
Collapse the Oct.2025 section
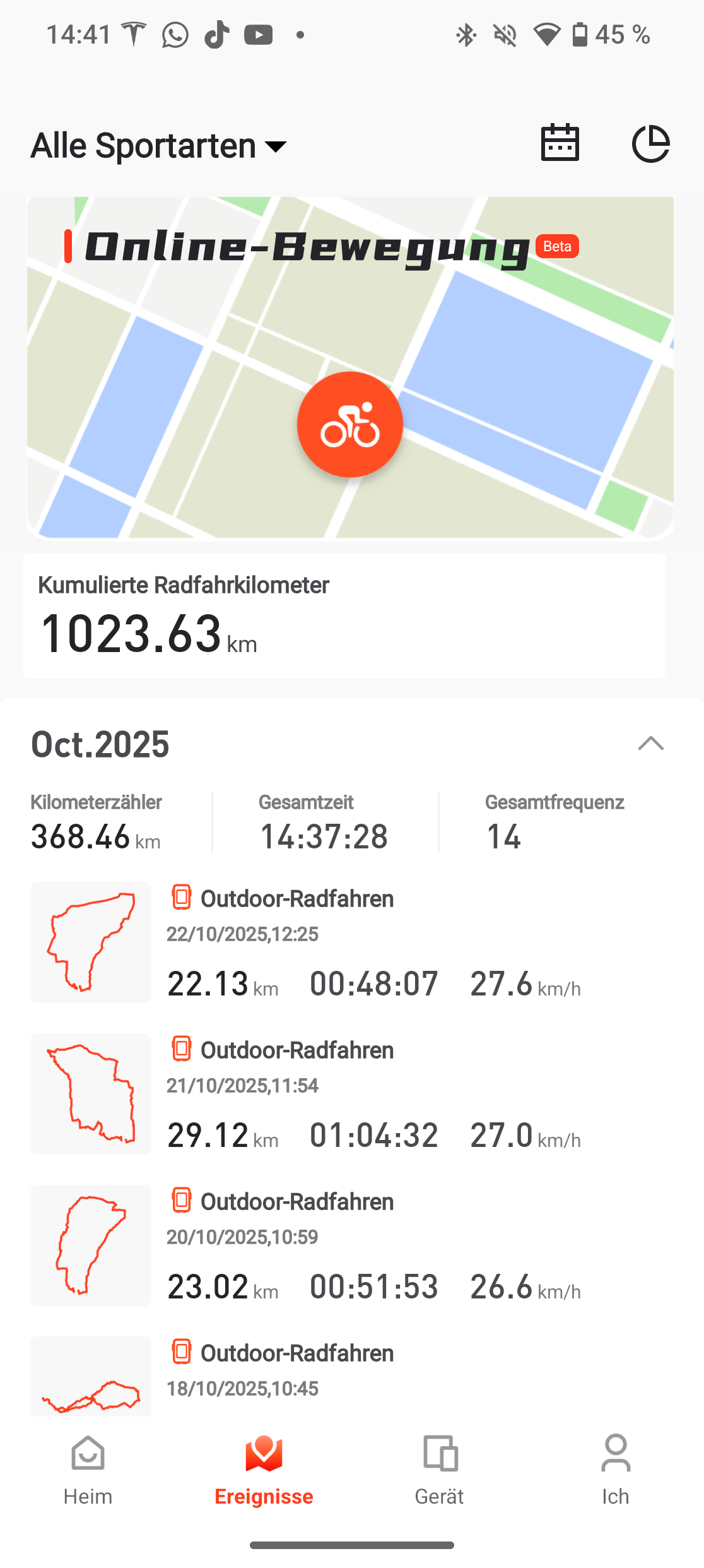pos(650,744)
